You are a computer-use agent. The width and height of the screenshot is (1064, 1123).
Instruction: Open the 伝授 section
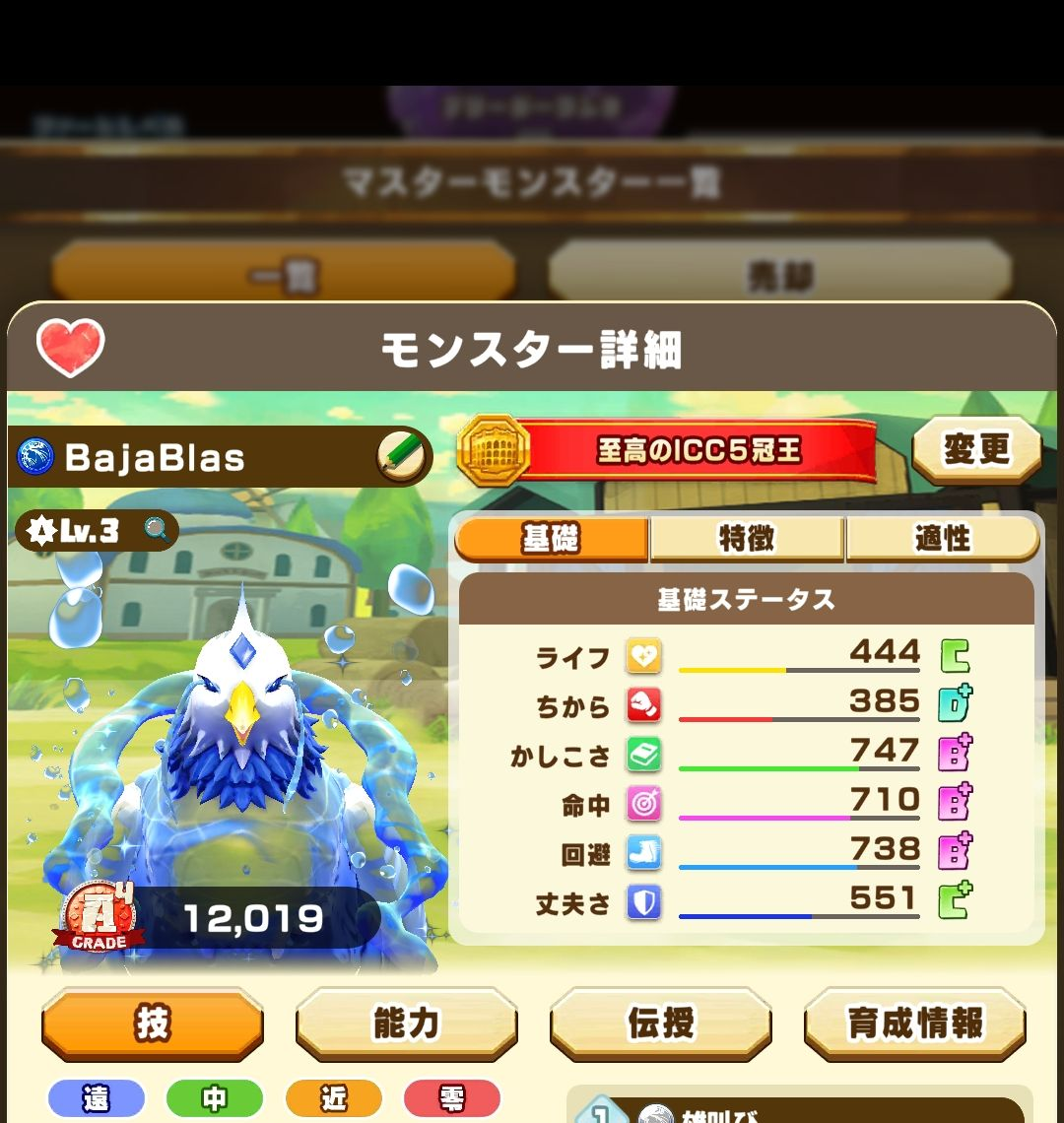pyautogui.click(x=660, y=1024)
